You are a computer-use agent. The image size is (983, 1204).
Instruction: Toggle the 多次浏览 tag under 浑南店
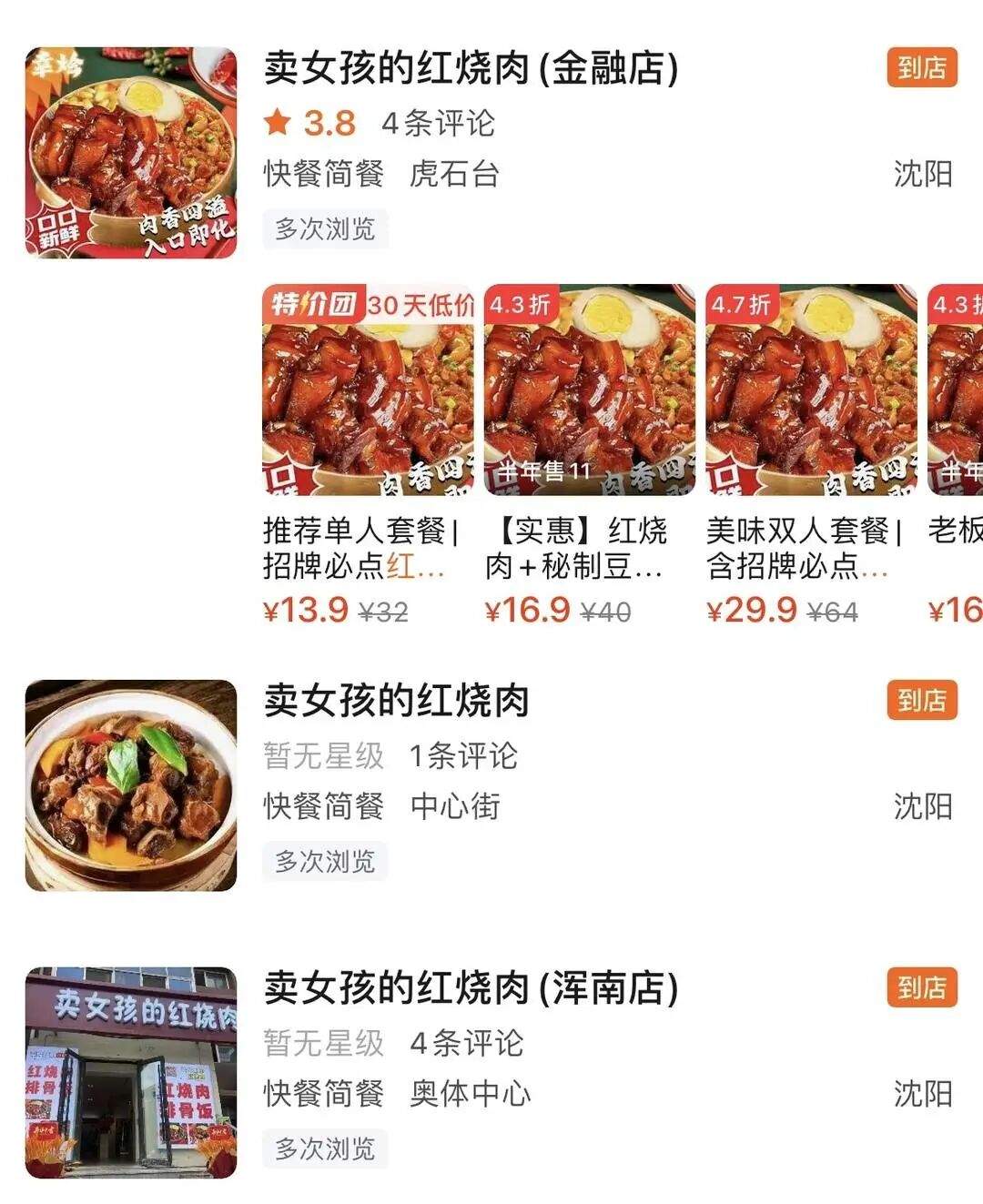pos(326,1151)
